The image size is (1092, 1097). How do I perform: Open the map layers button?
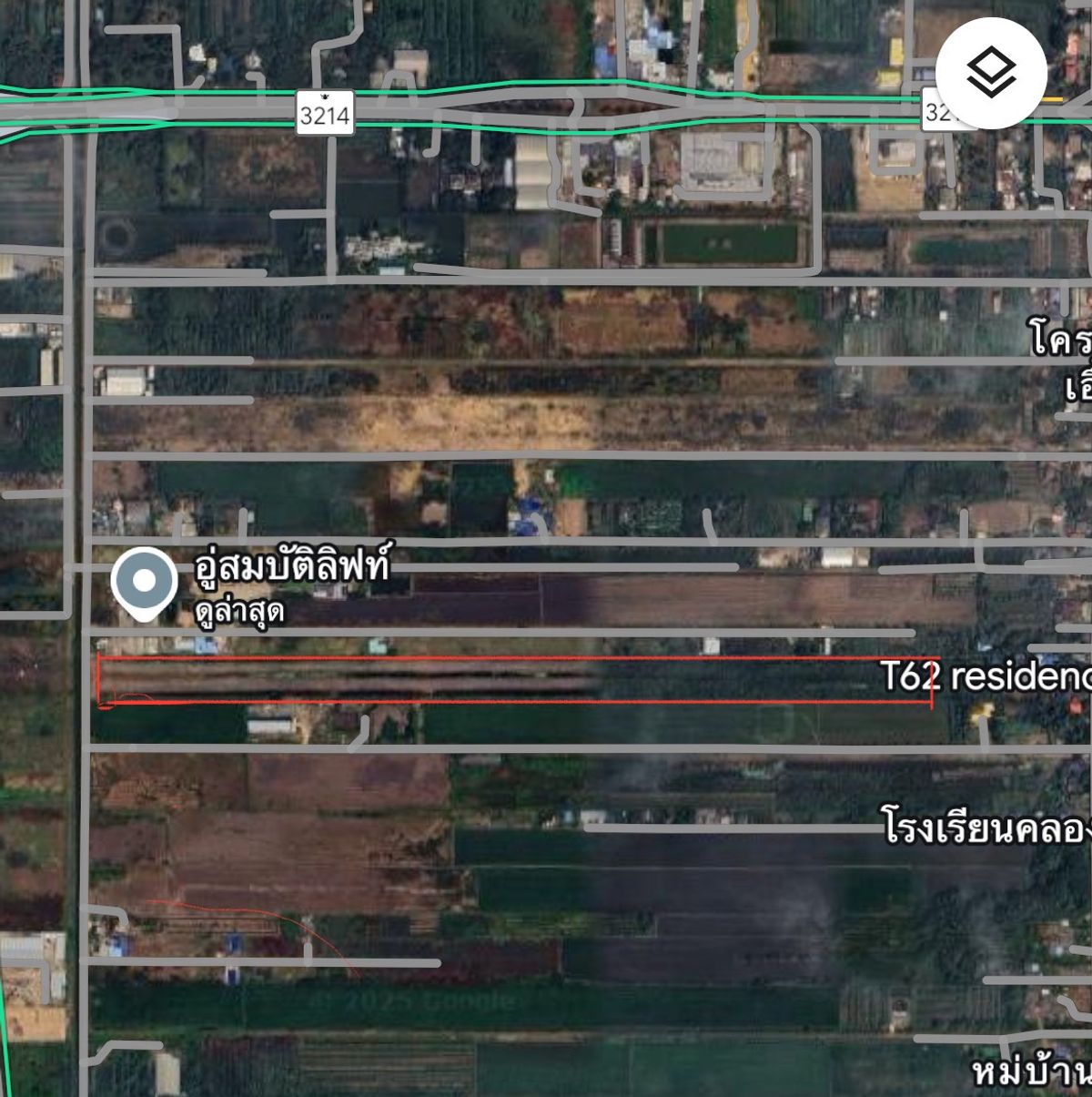[x=991, y=74]
